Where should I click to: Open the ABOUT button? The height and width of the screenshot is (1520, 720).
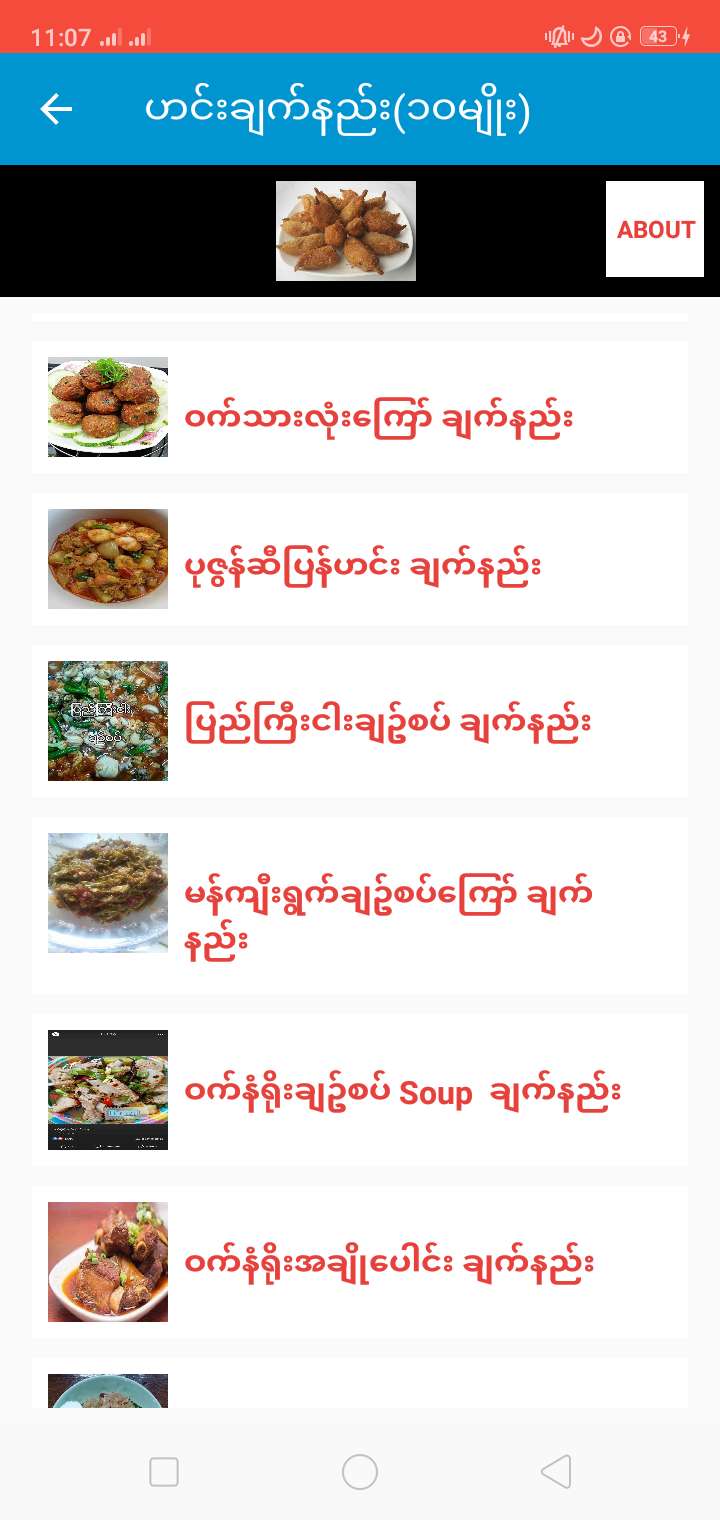click(655, 229)
